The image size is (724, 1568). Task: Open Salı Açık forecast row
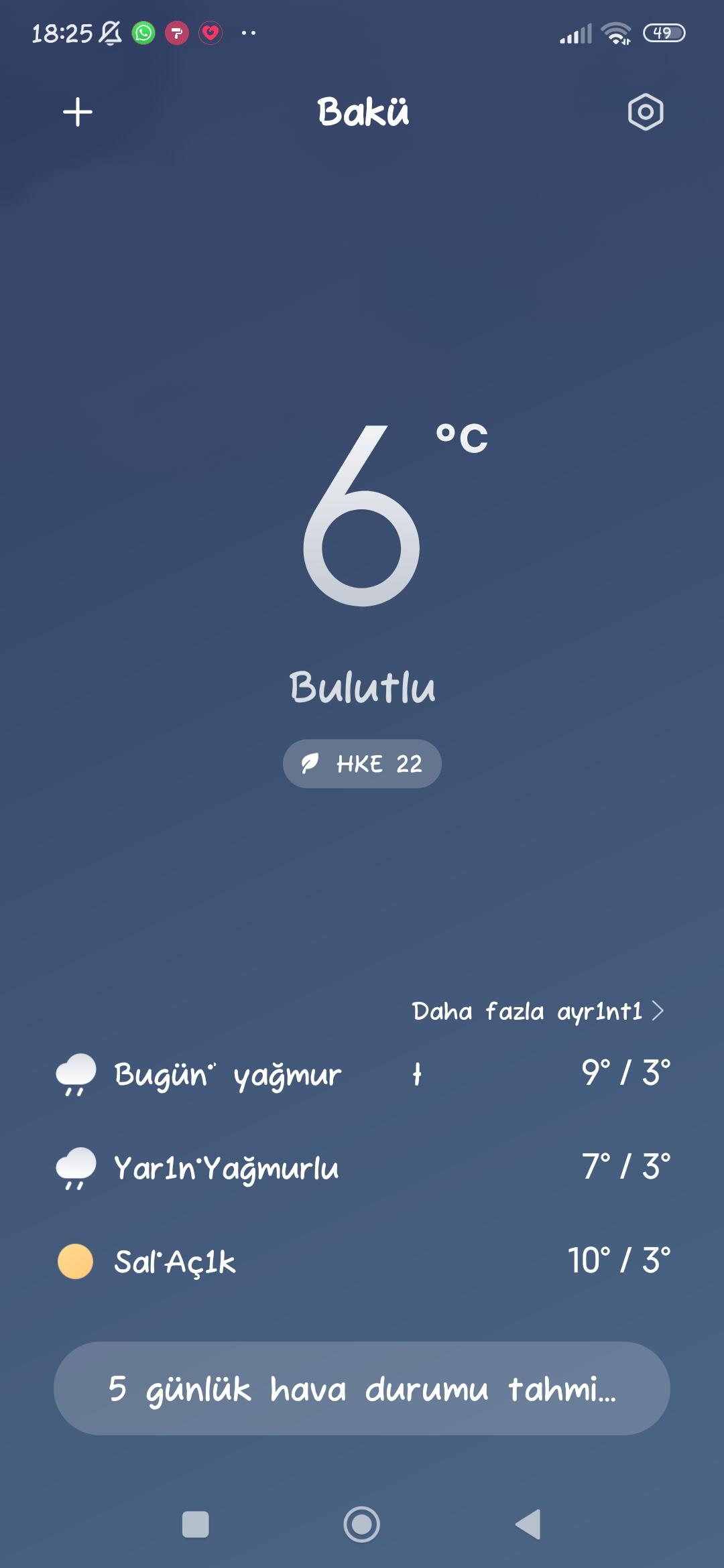click(362, 1261)
